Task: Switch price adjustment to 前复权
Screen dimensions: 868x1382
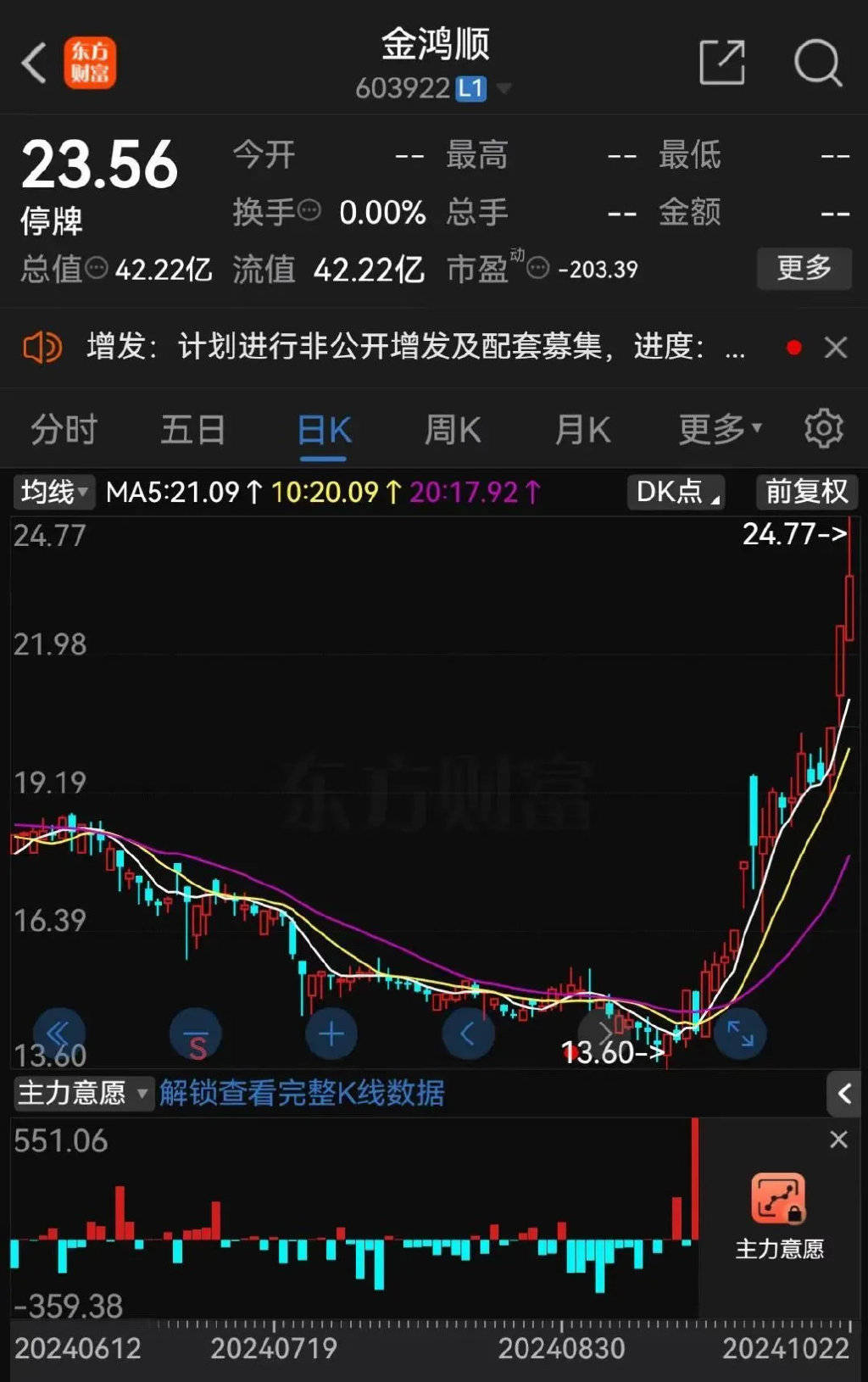Action: pyautogui.click(x=805, y=492)
